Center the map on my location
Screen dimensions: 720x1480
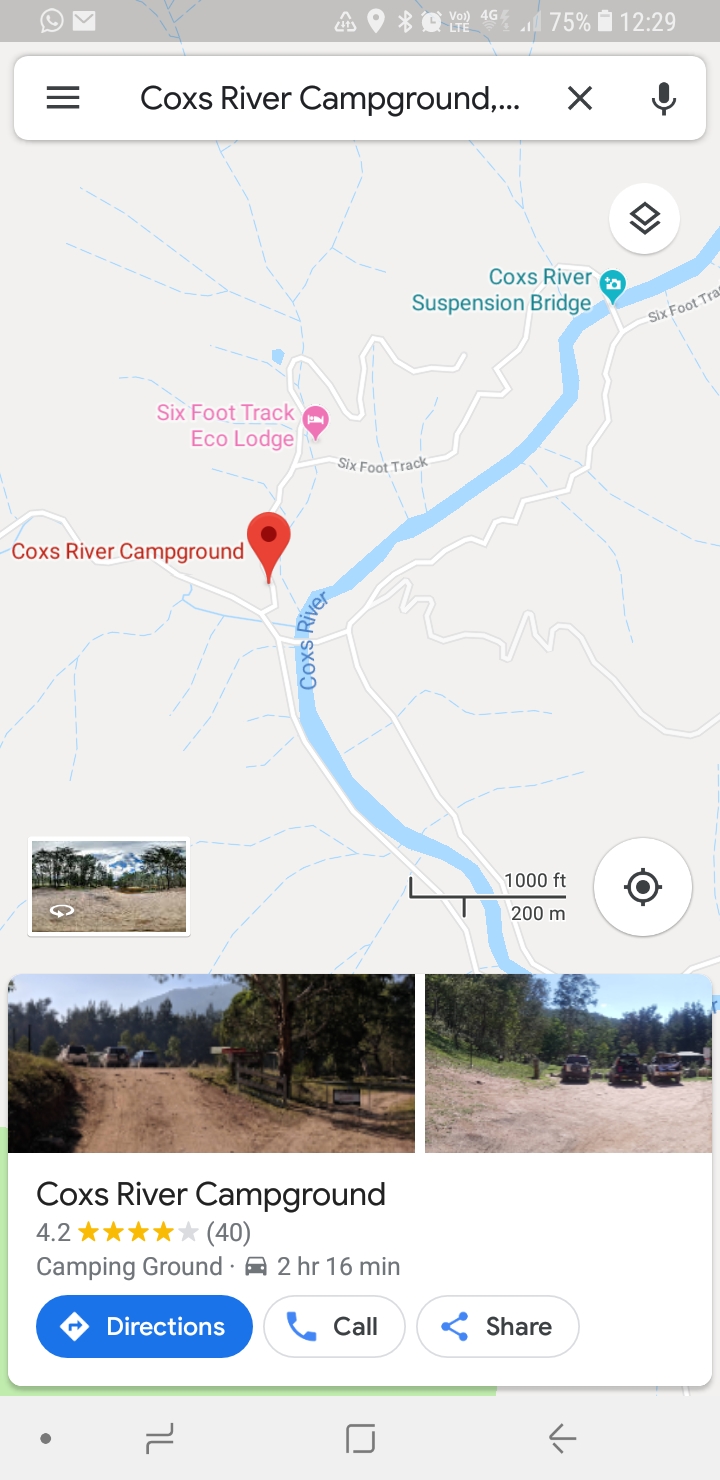pos(643,887)
